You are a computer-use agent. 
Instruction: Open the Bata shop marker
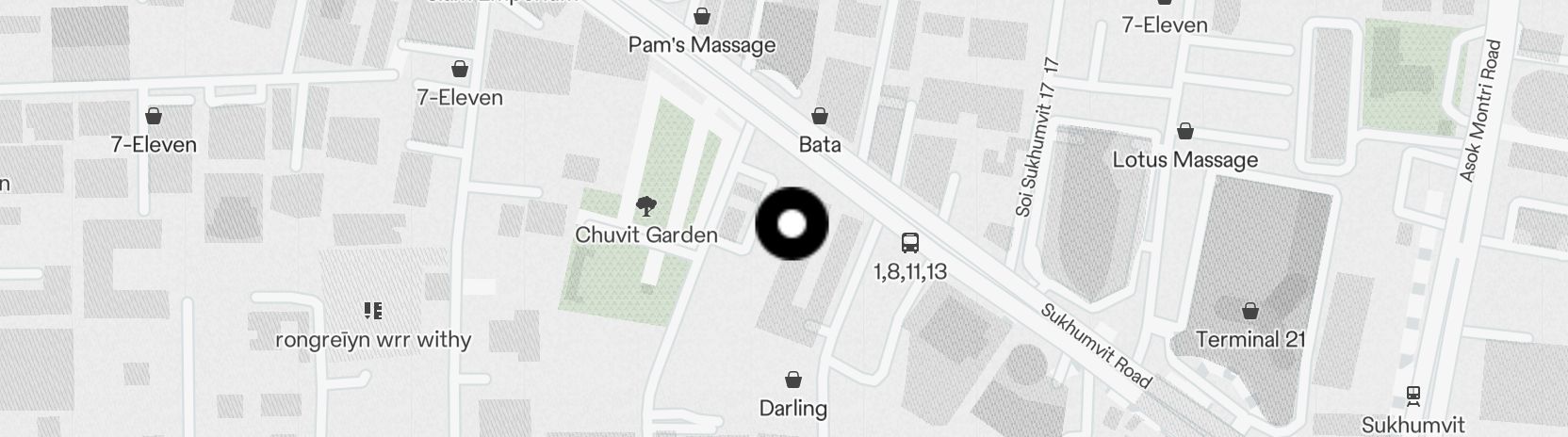click(x=820, y=117)
